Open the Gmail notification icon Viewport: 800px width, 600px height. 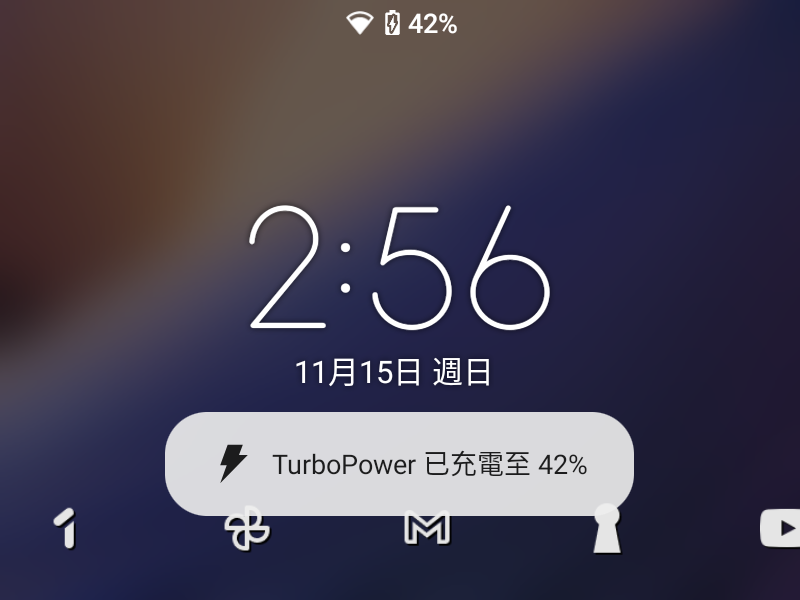coord(427,527)
